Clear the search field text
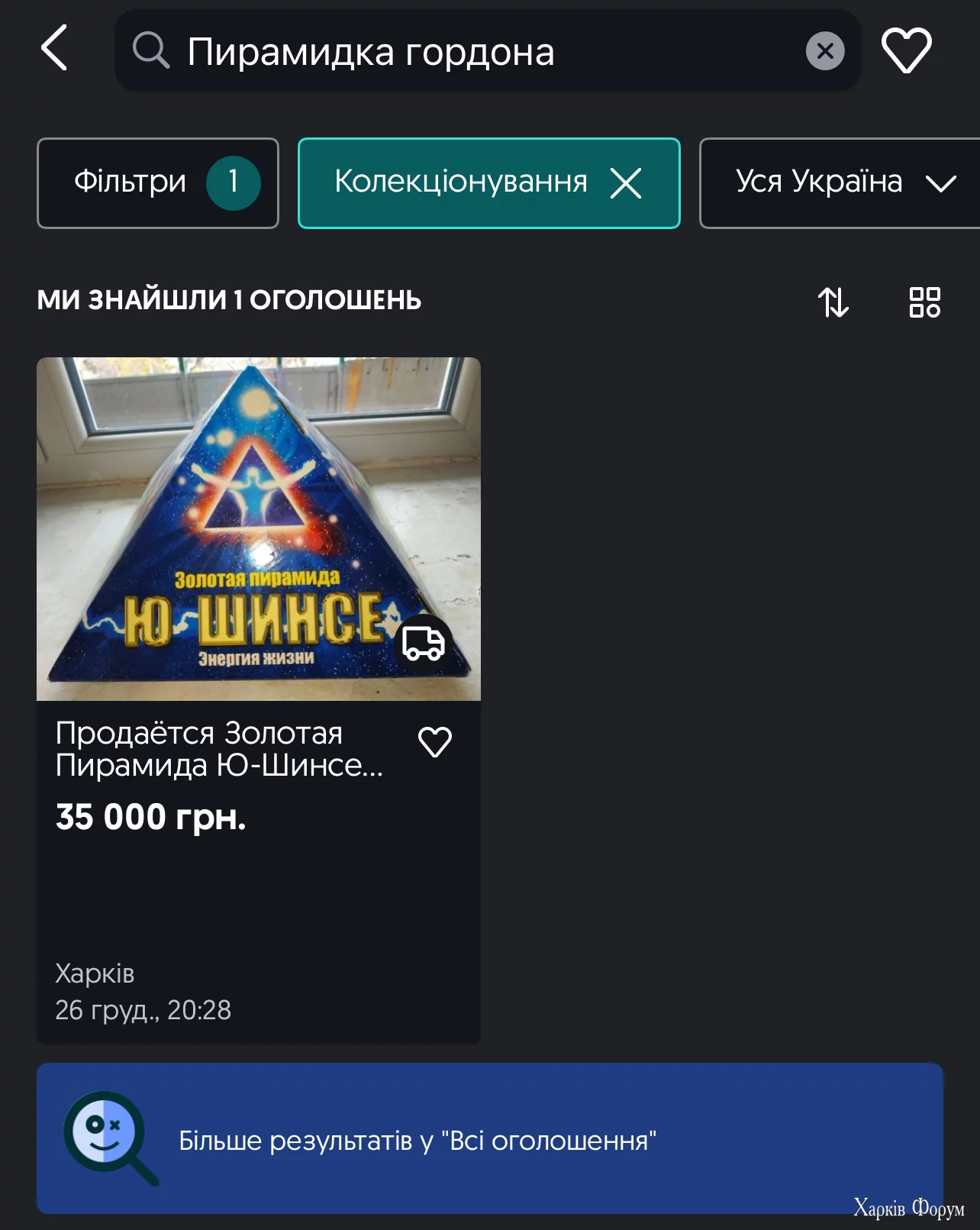980x1230 pixels. point(824,51)
